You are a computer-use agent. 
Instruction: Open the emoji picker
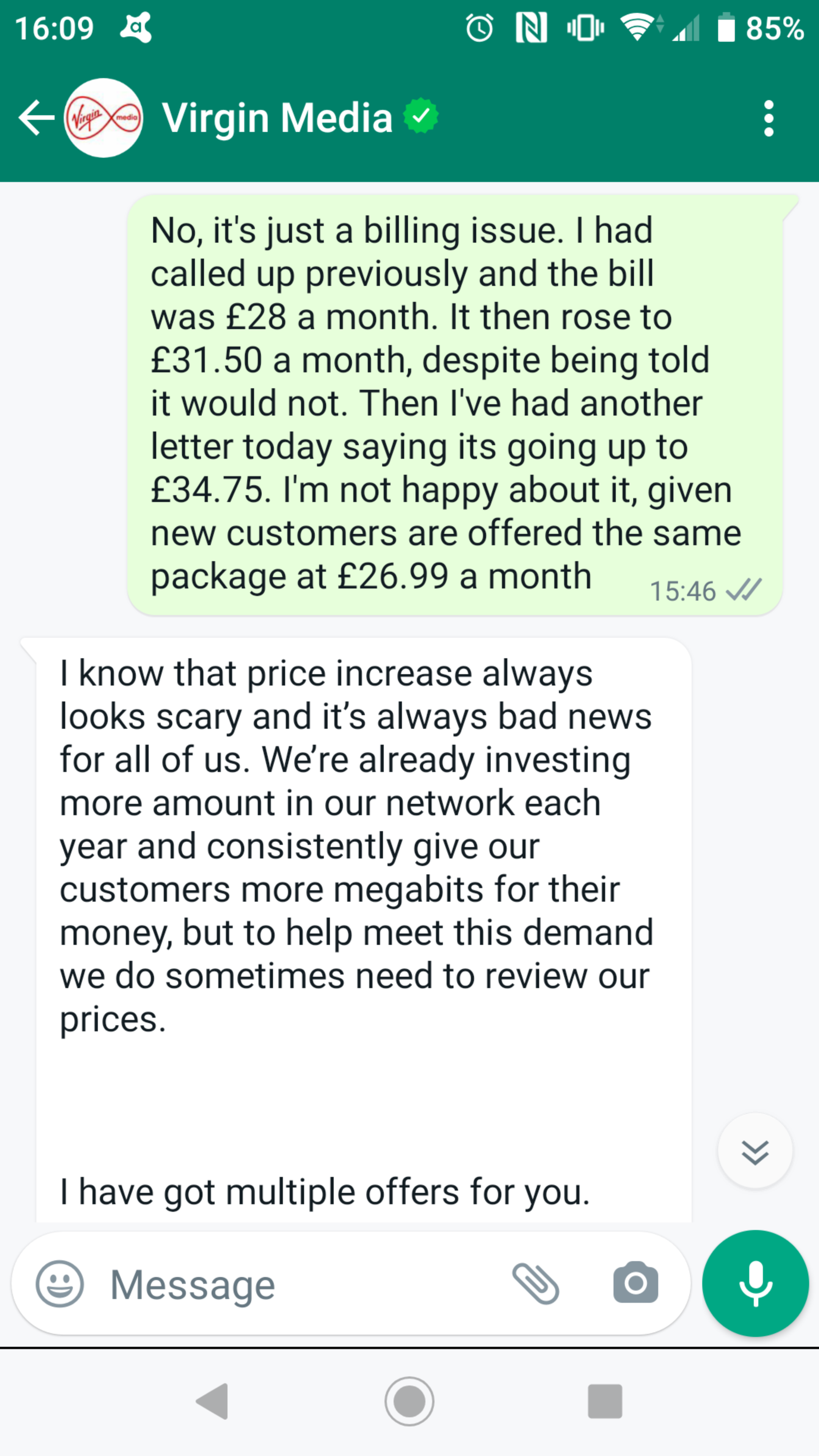tap(60, 1283)
